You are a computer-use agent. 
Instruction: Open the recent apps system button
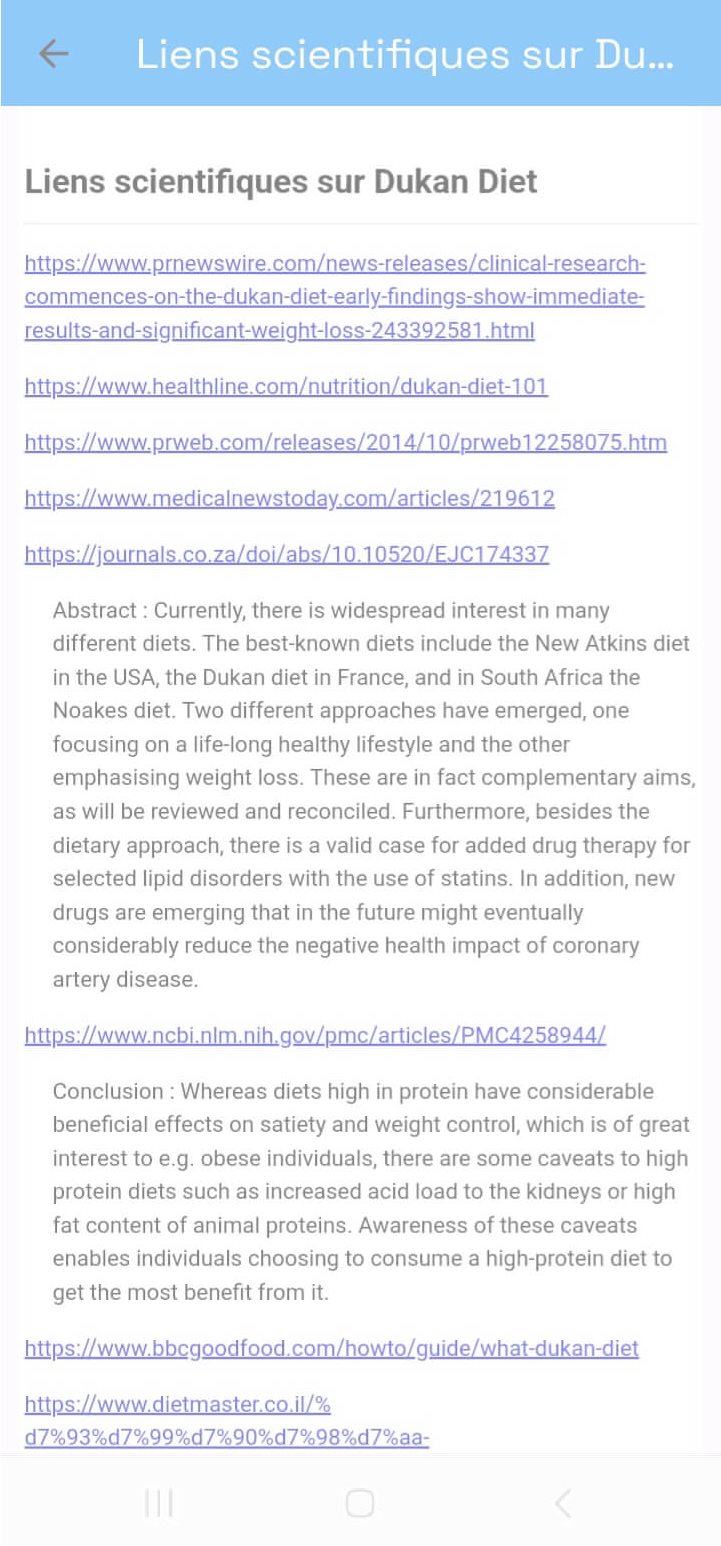158,1502
